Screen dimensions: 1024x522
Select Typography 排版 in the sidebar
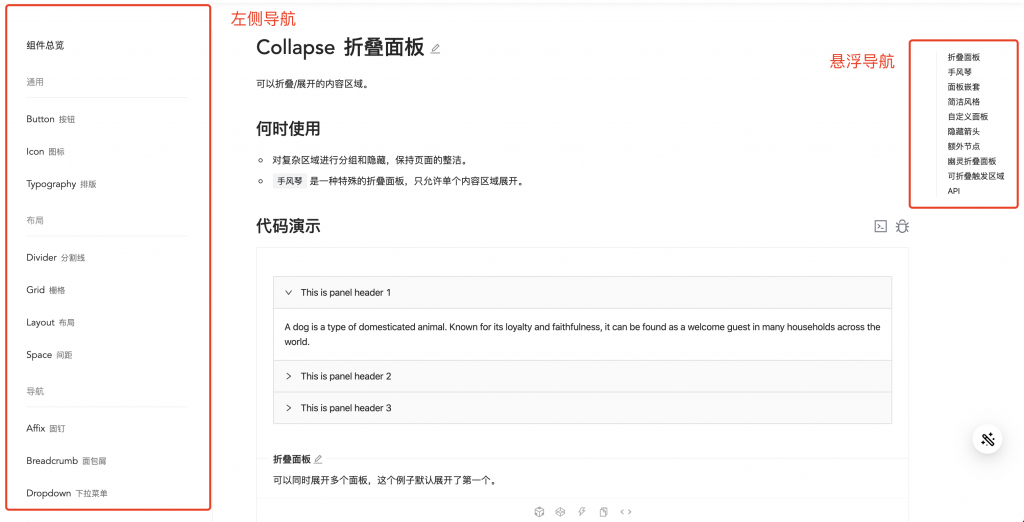(61, 184)
